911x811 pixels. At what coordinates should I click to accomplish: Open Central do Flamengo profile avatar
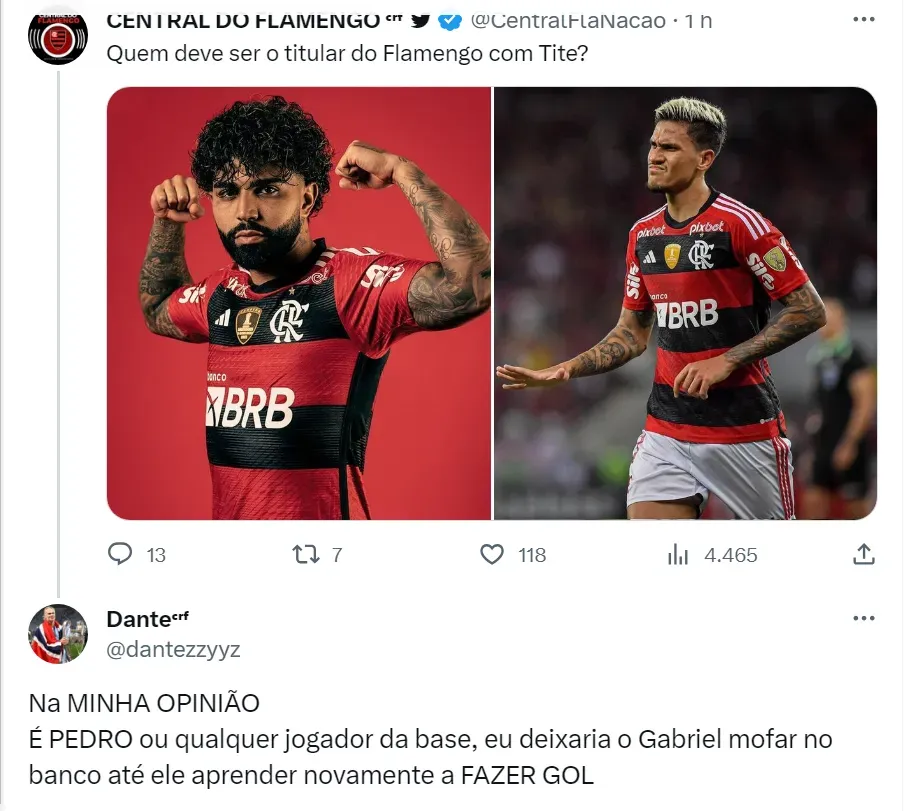58,35
